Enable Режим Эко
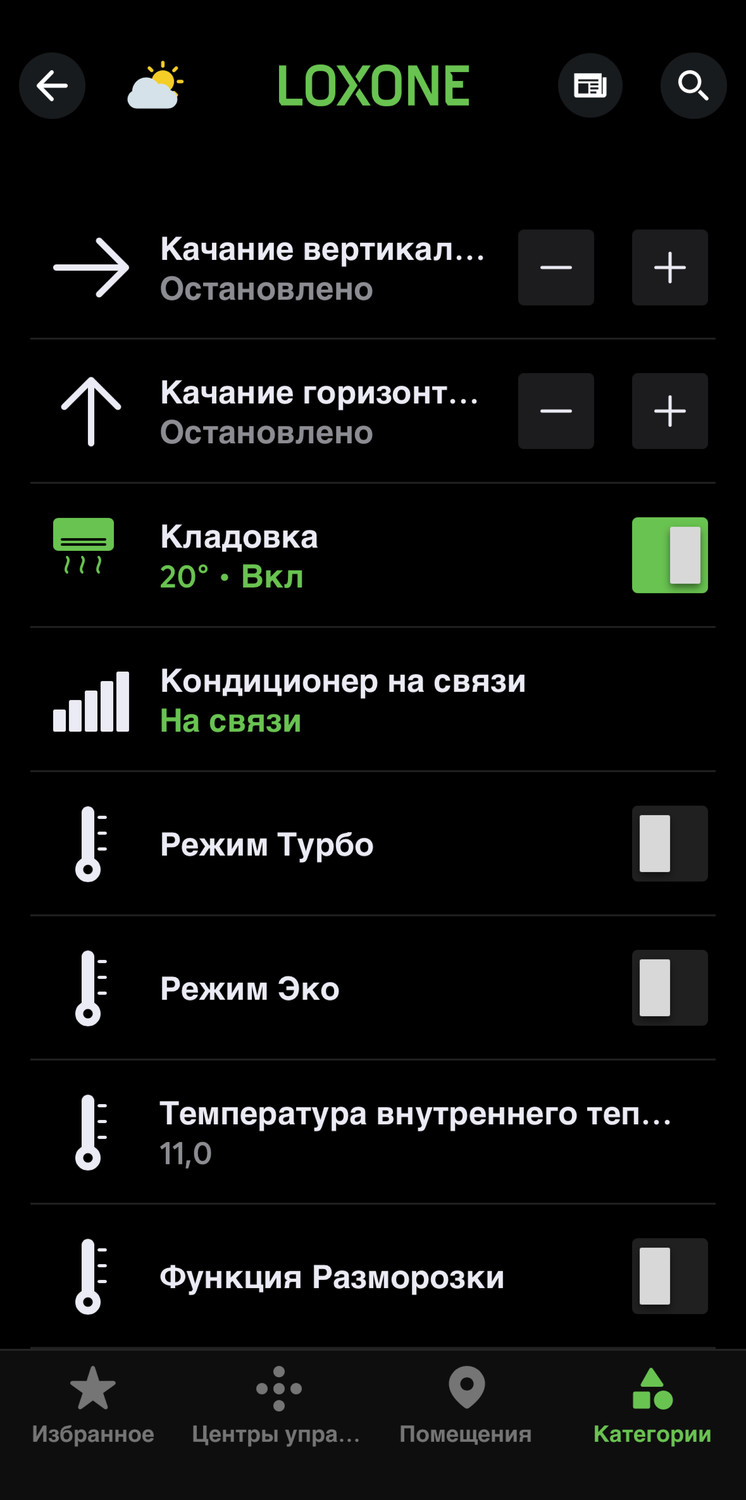 coord(670,988)
